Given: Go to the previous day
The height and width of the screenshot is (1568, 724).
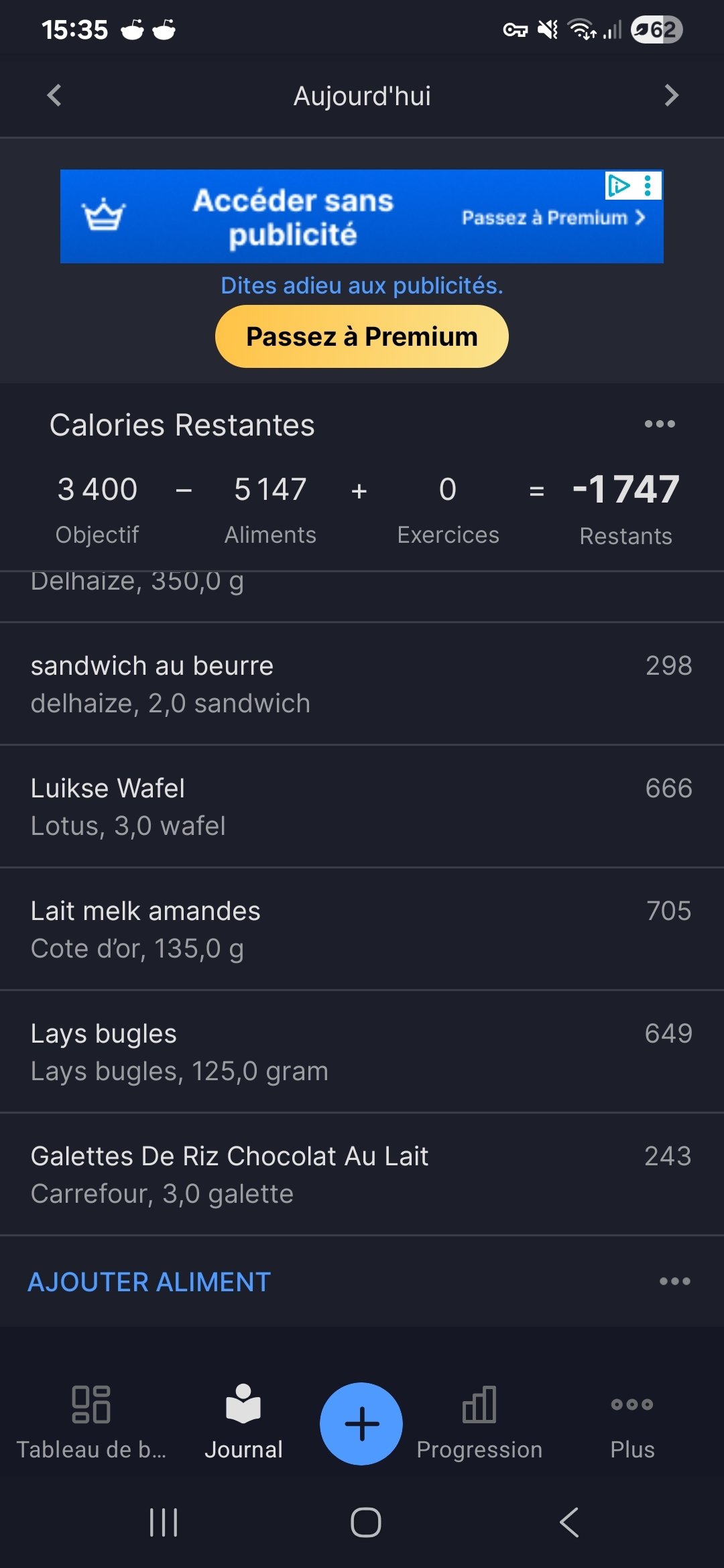Looking at the screenshot, I should (x=54, y=95).
